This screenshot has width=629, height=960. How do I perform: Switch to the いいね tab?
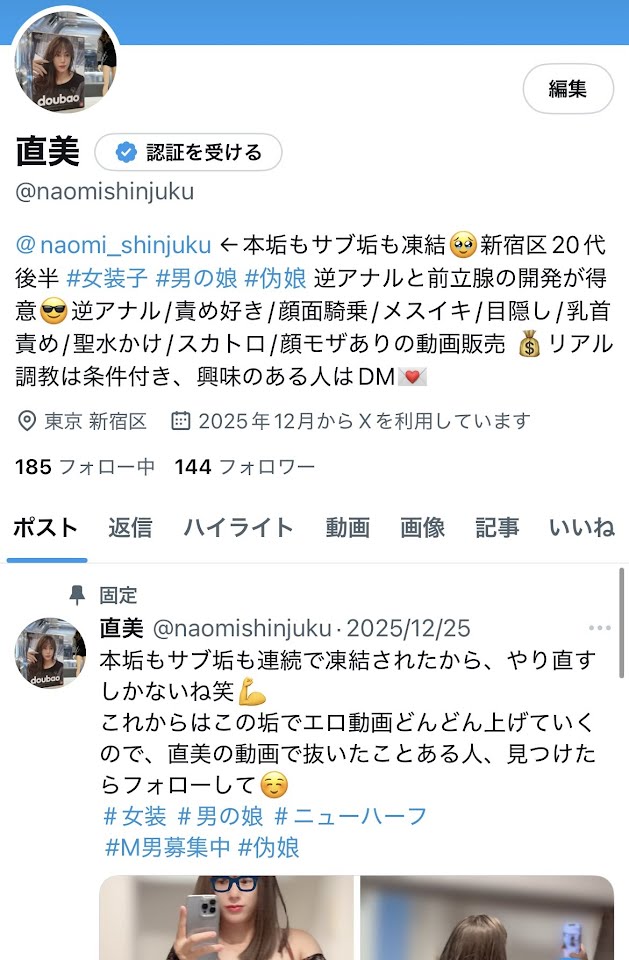pyautogui.click(x=581, y=528)
